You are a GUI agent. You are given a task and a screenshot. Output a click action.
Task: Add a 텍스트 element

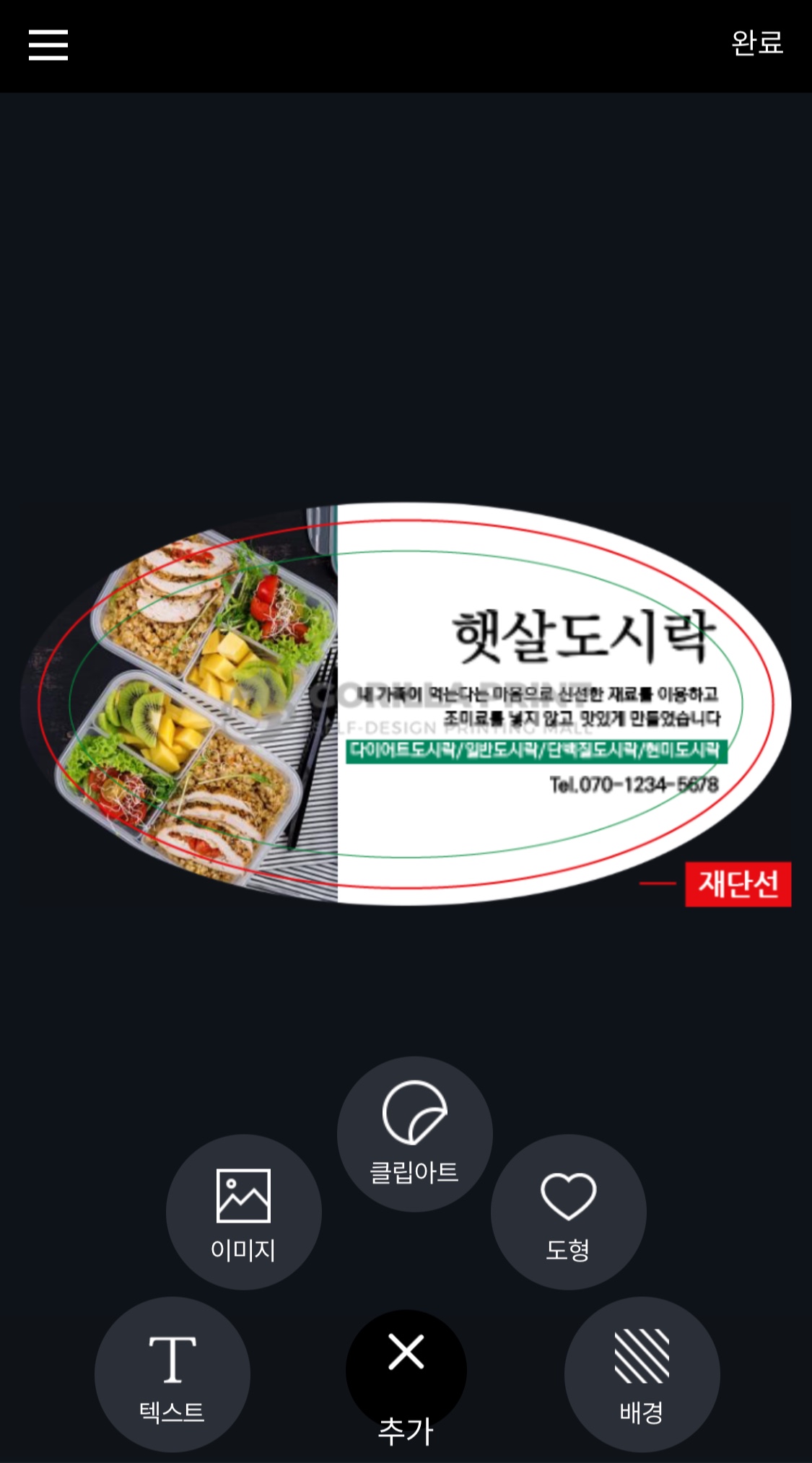[172, 1374]
